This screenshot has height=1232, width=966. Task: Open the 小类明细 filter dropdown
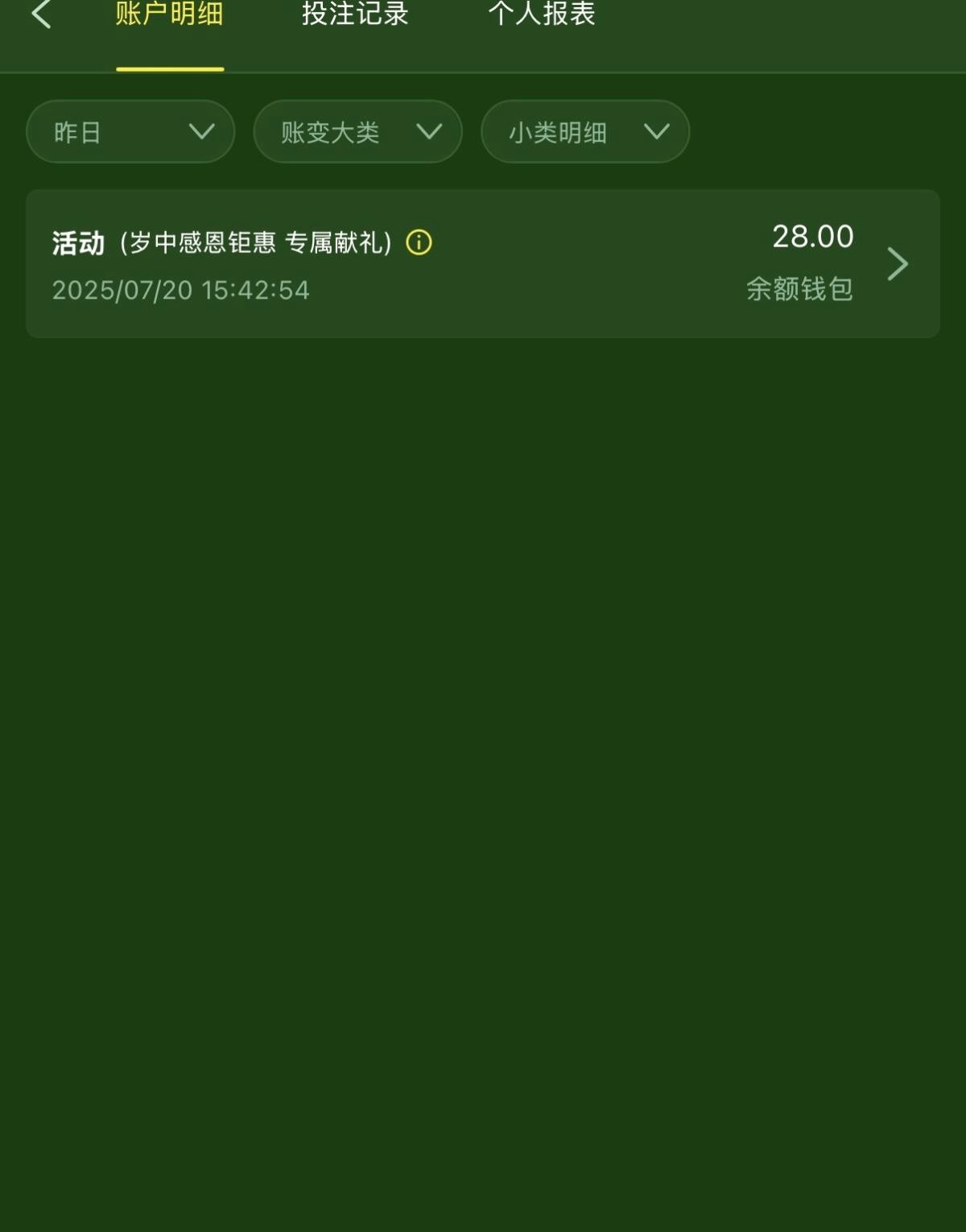(x=585, y=132)
